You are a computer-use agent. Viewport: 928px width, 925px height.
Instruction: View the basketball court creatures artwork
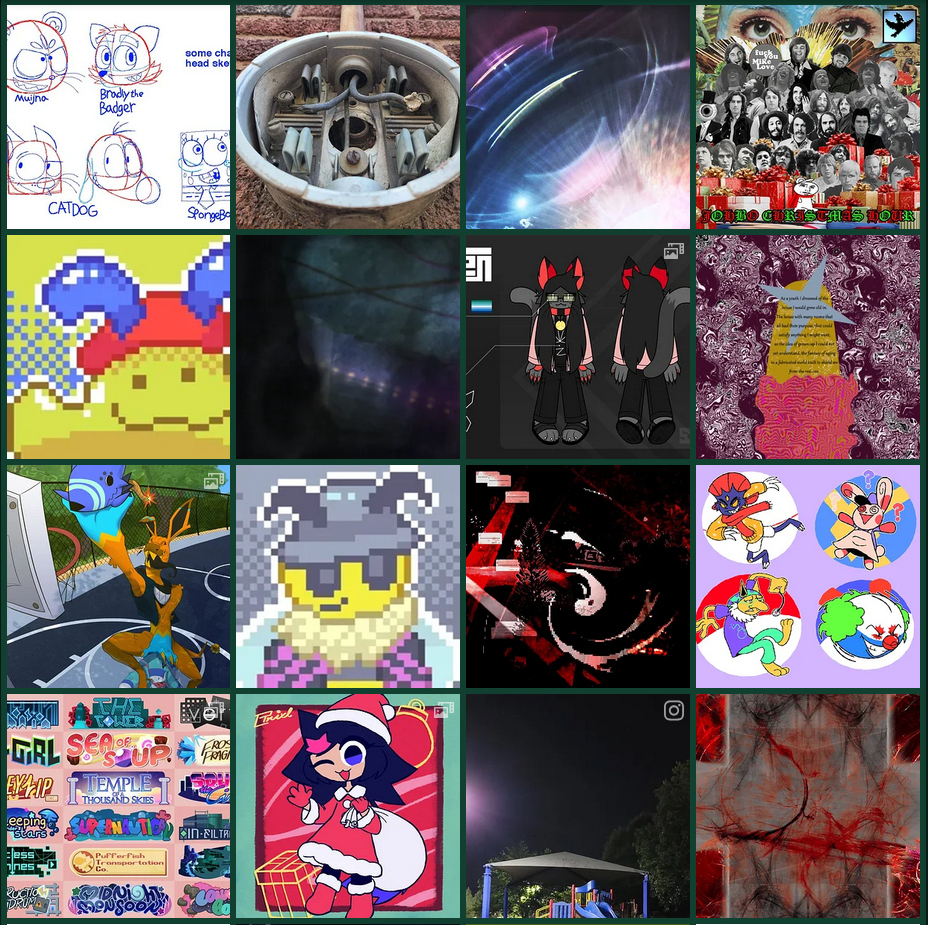tap(118, 577)
